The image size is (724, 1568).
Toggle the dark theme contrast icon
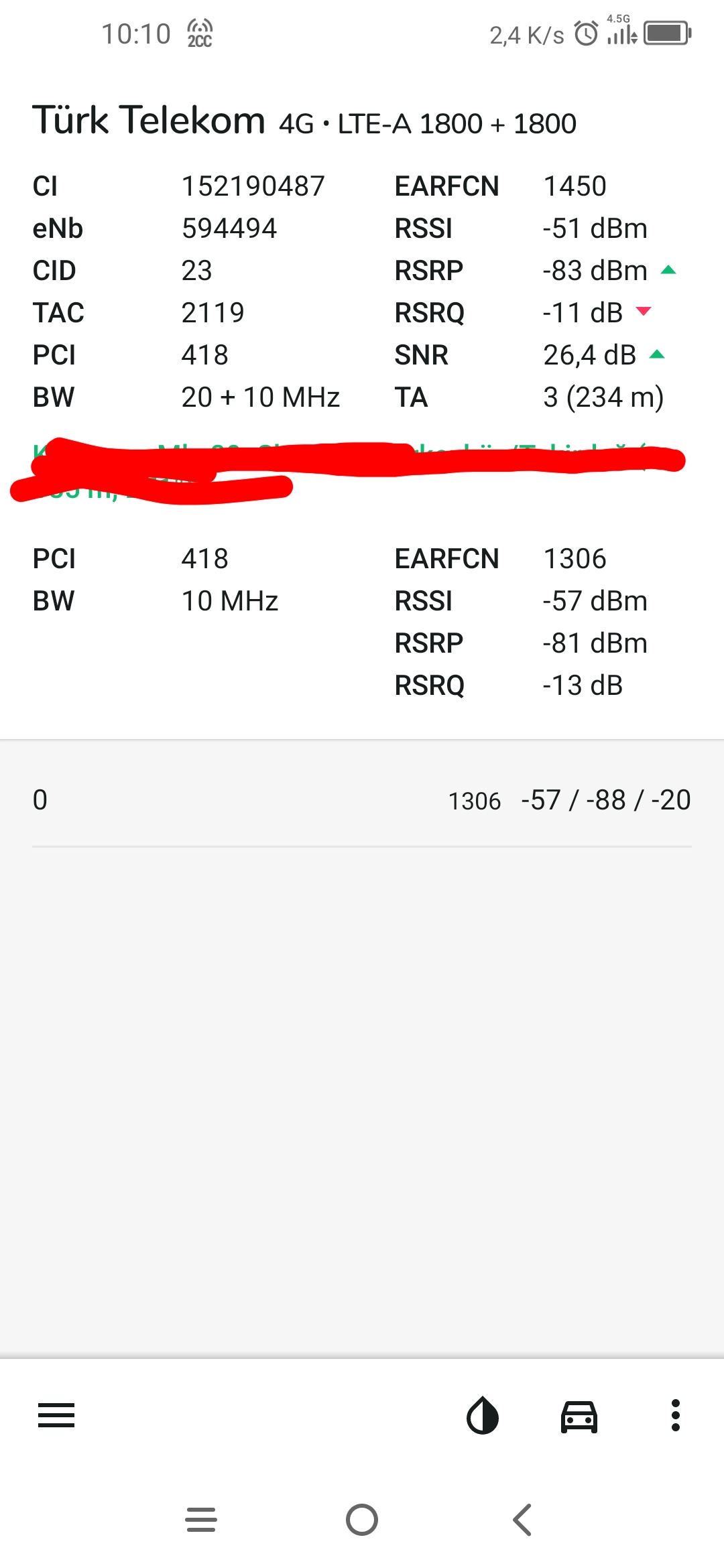coord(483,1416)
